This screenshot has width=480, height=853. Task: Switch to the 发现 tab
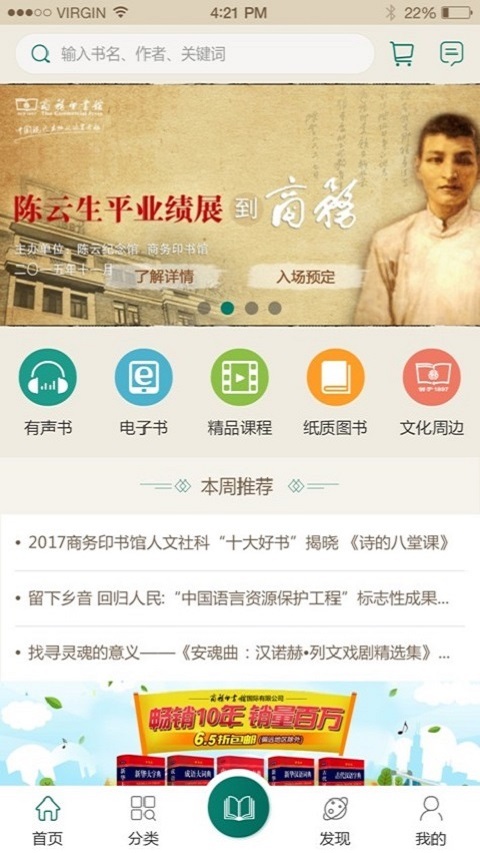point(335,820)
